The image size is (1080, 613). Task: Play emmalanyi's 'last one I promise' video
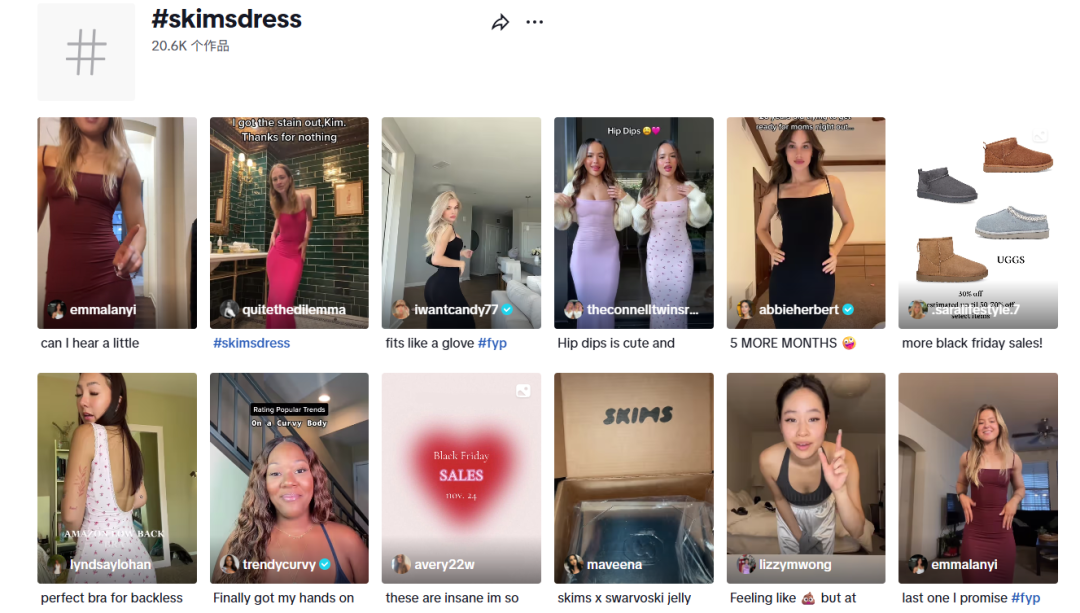pos(977,478)
